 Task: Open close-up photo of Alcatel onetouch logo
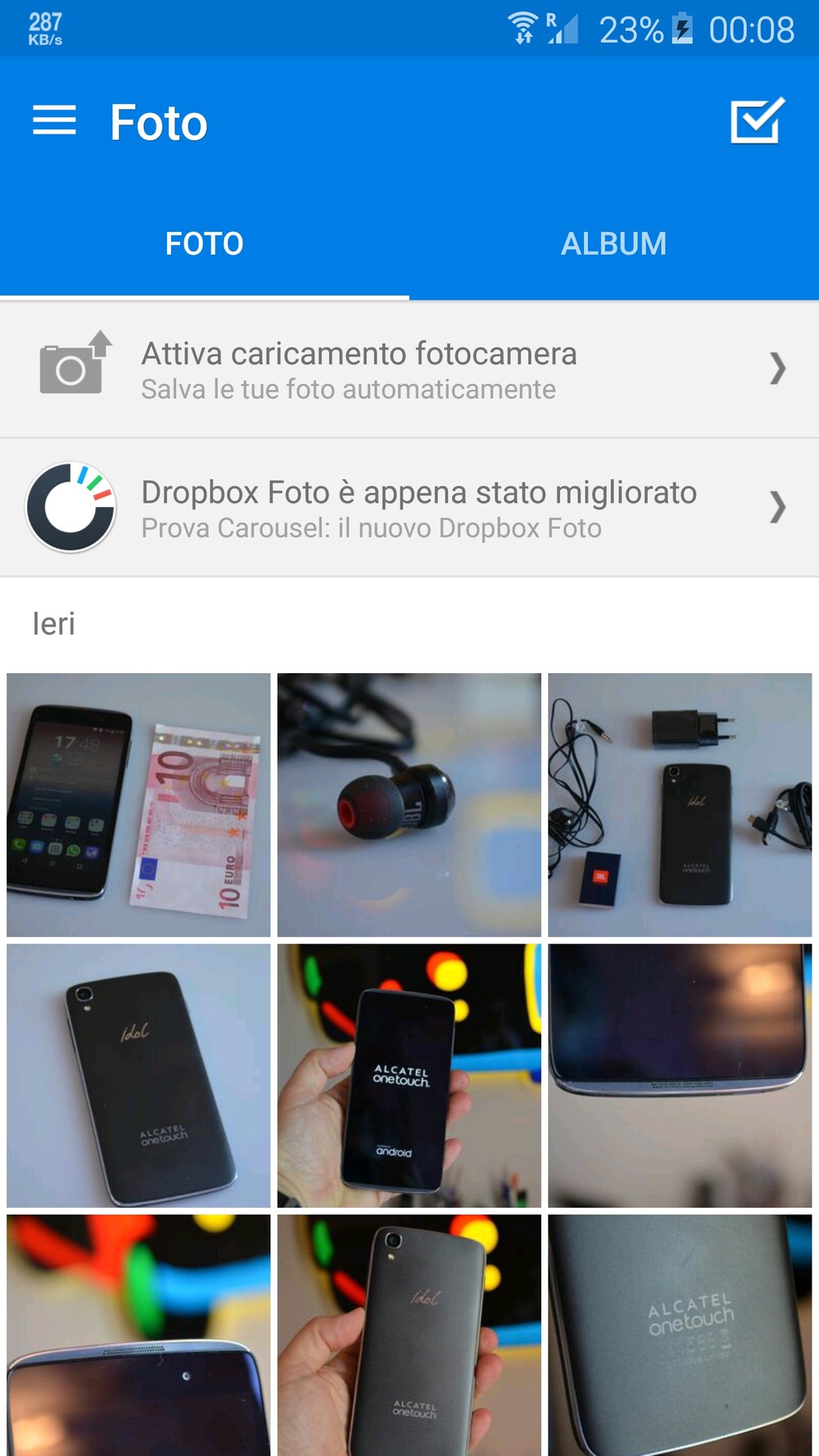[x=680, y=1335]
